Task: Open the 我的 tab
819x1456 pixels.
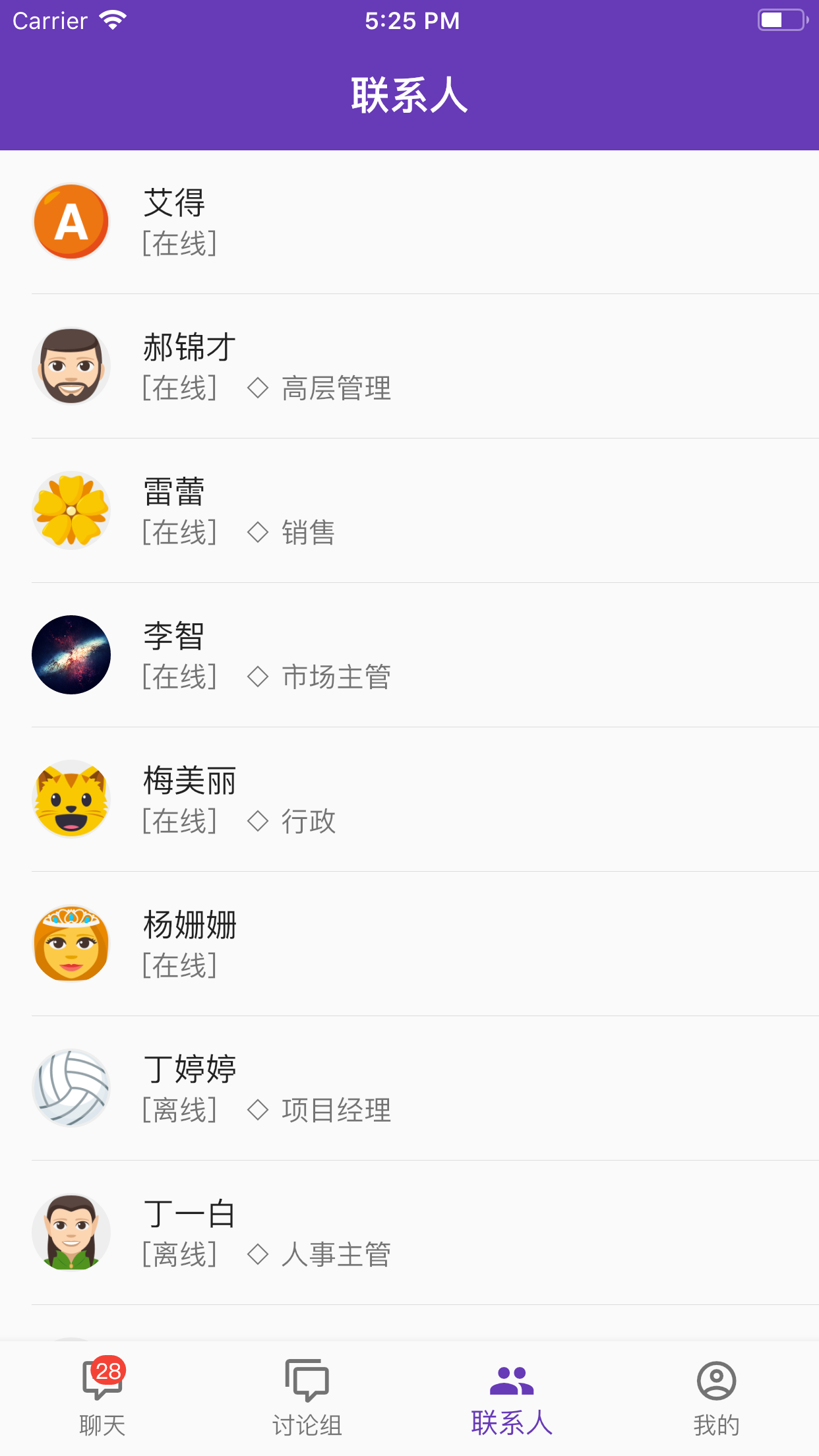Action: point(716,1398)
